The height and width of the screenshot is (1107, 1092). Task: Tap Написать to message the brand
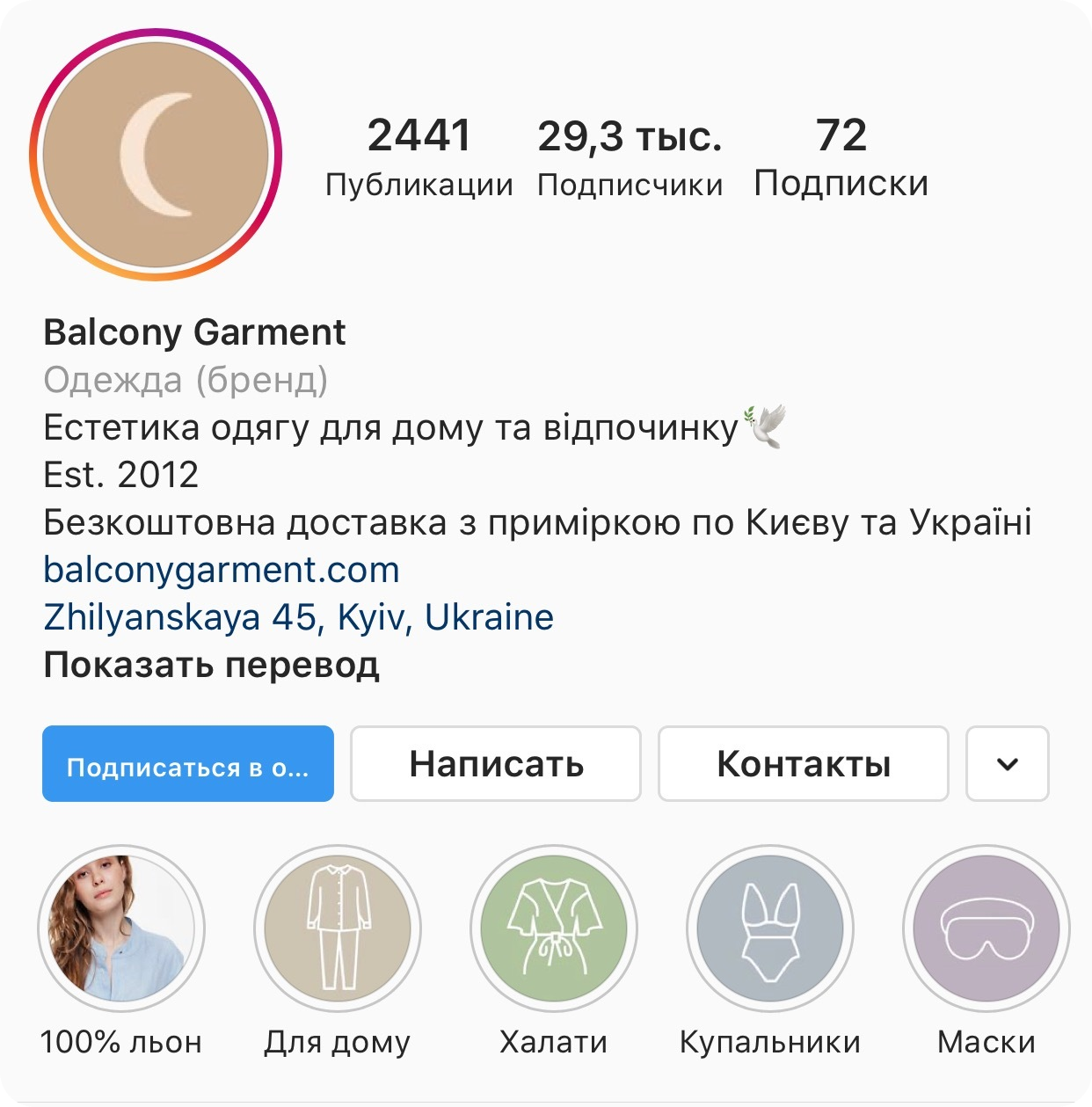[x=496, y=763]
